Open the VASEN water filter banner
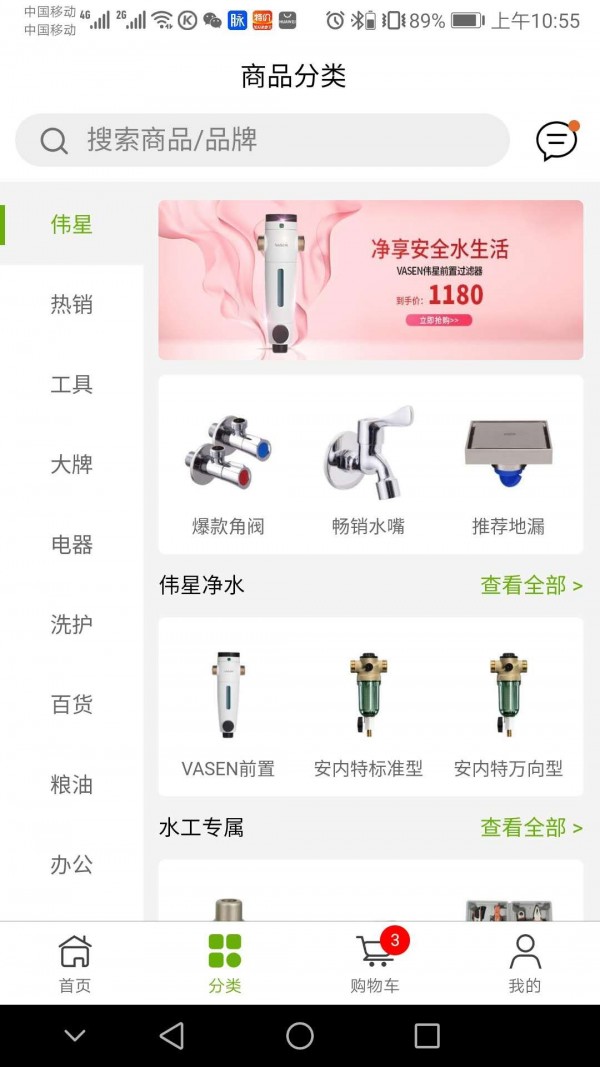Screen dimensions: 600x1067 370,280
